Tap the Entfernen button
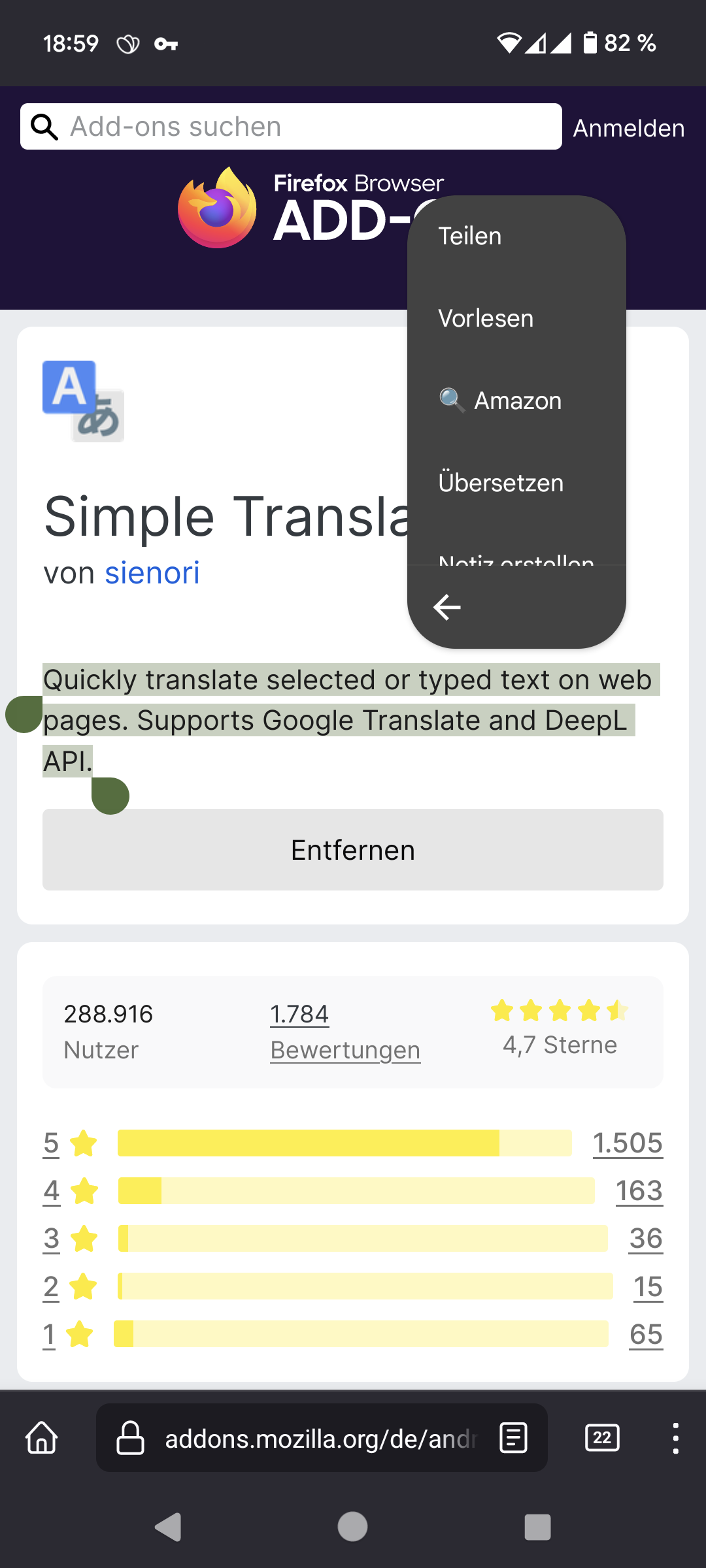Screen dimensions: 706x1568 353,850
